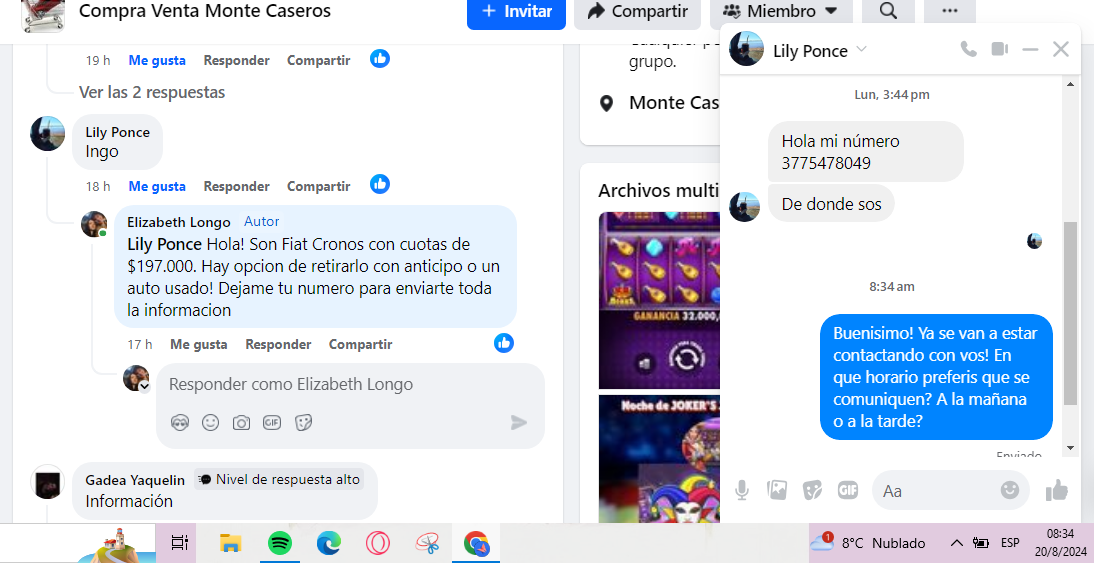Expand Ver las 2 respuestas
The image size is (1094, 563).
tap(152, 92)
